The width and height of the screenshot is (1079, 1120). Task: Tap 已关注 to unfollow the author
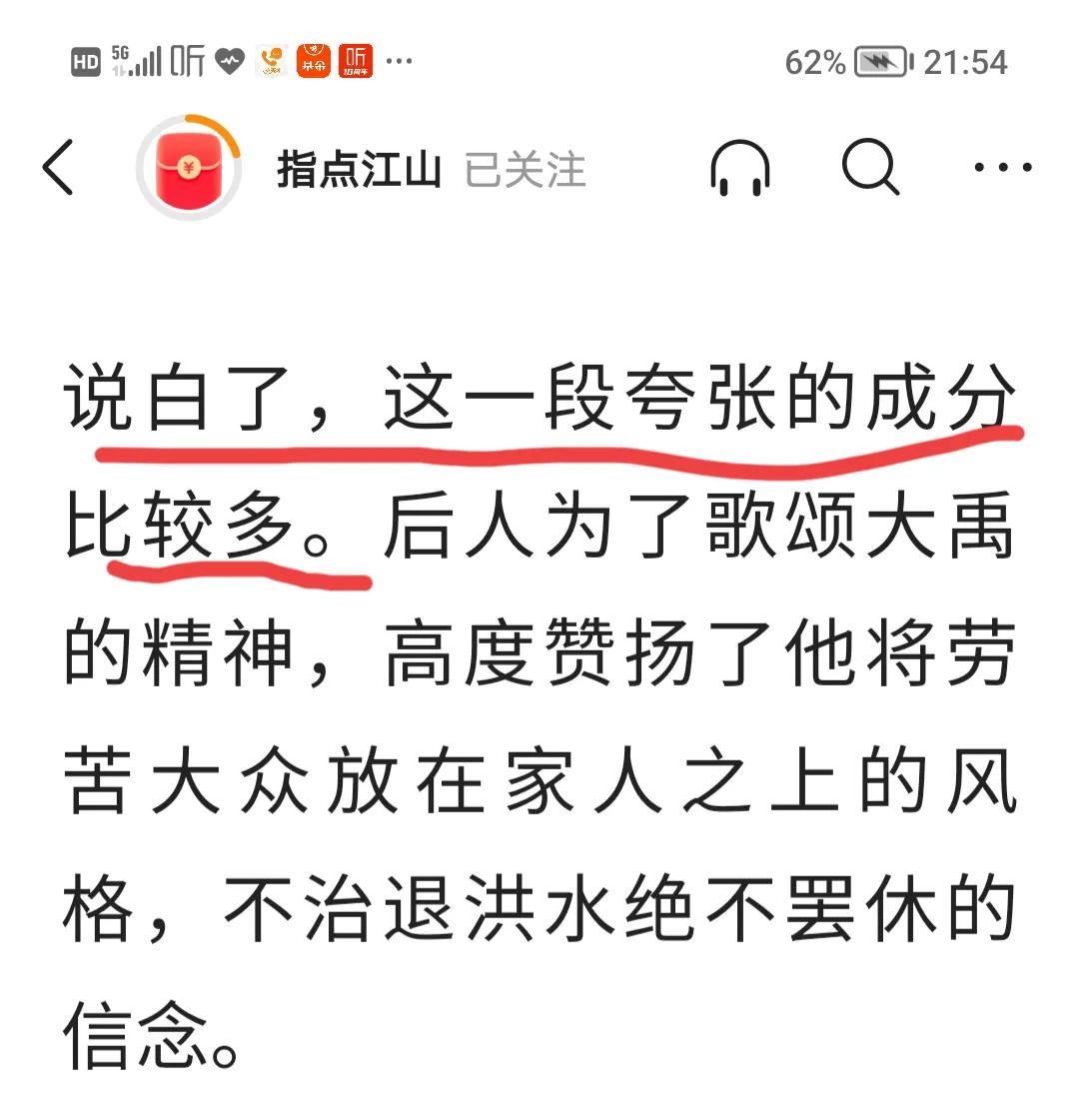coord(525,169)
